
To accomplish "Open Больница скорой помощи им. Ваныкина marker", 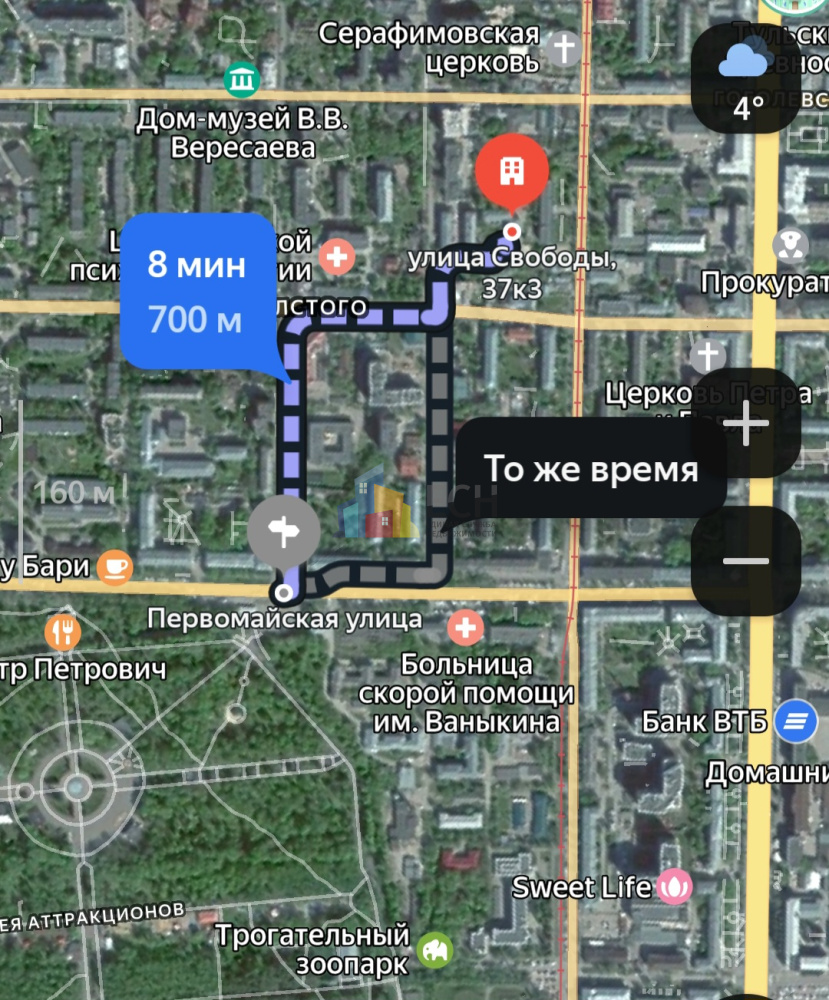I will [x=465, y=628].
